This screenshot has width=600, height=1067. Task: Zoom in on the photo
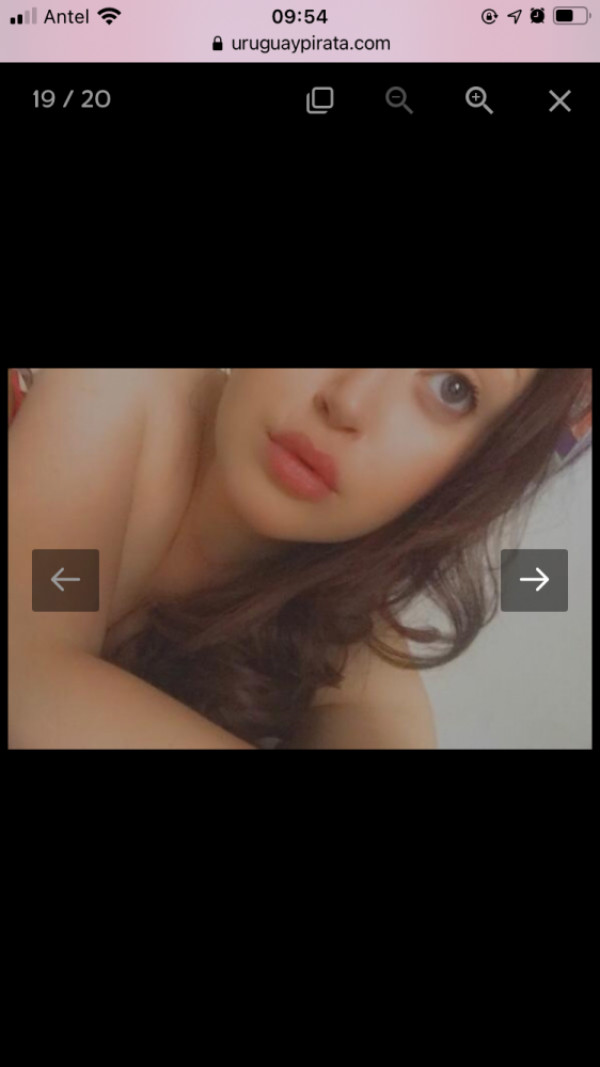click(479, 100)
